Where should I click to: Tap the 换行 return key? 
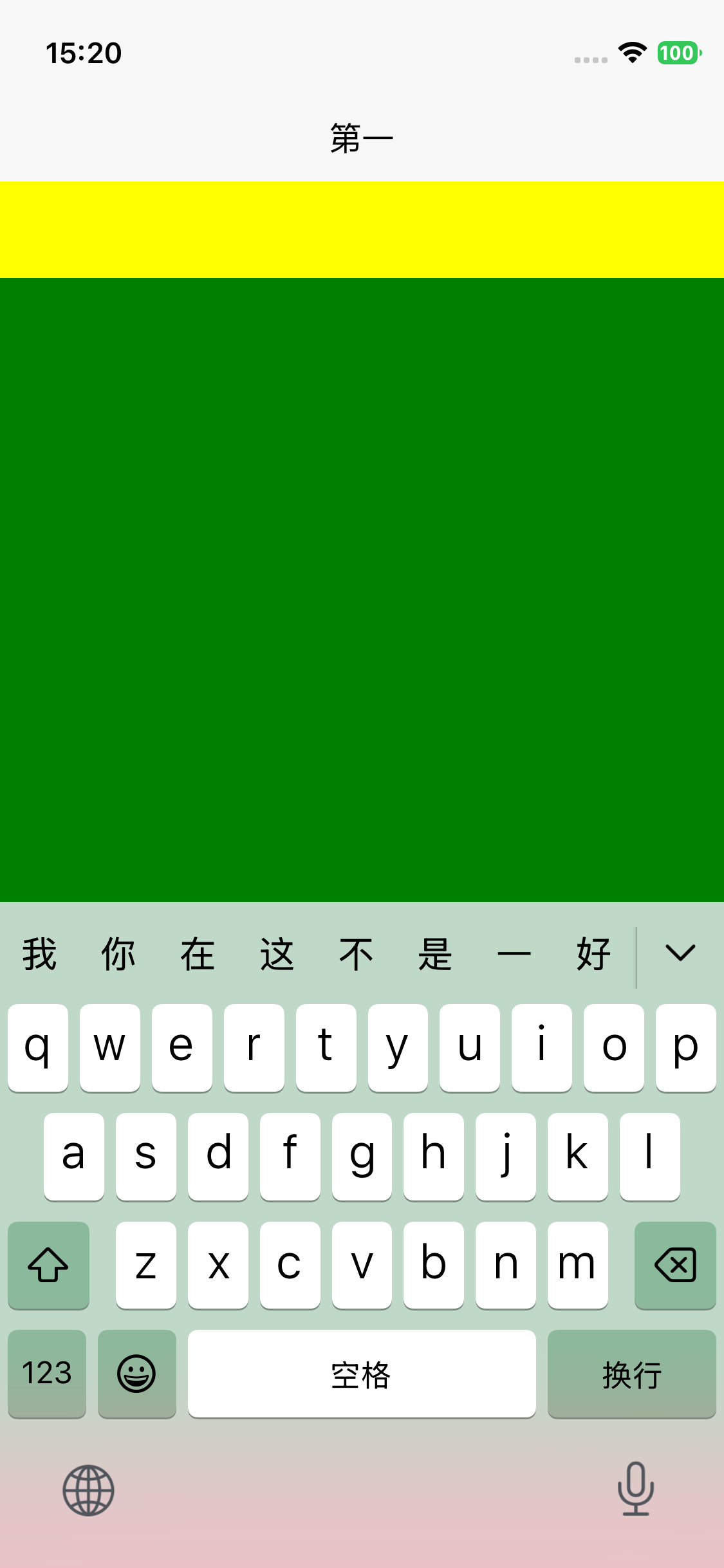coord(631,1373)
